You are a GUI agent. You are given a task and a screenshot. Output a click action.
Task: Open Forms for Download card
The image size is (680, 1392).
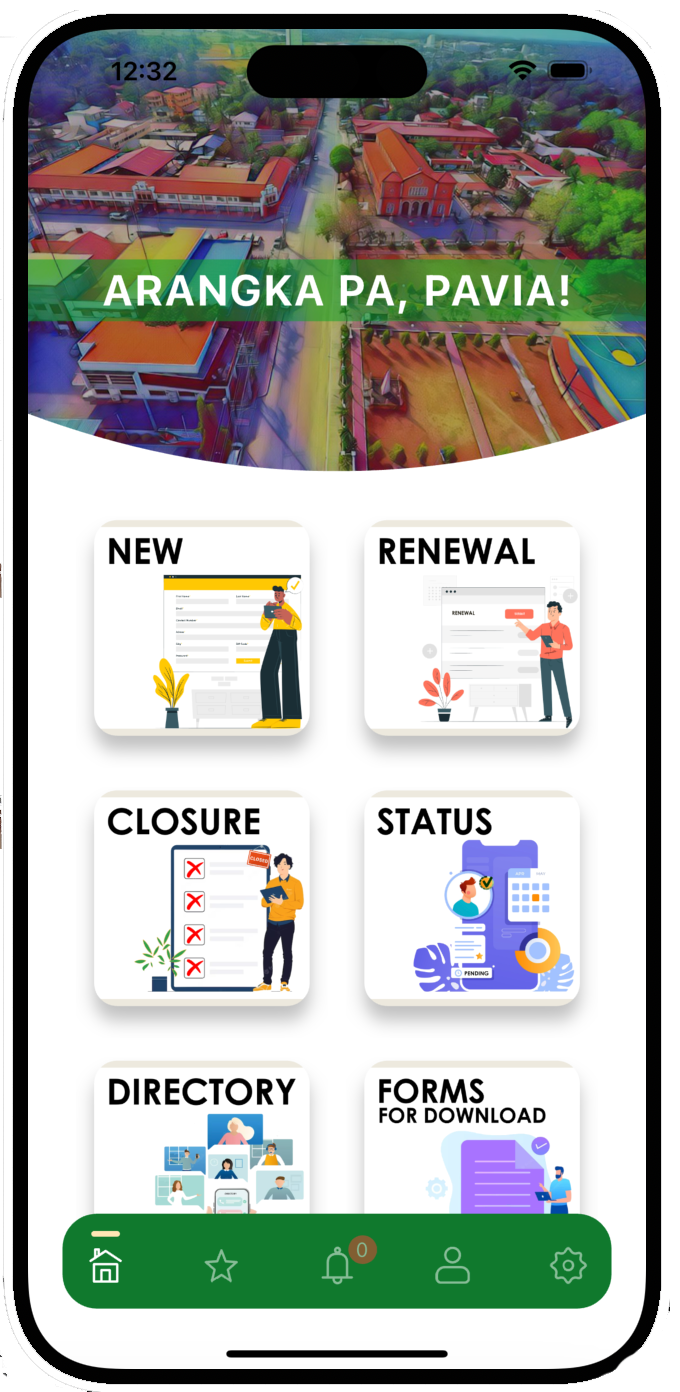[471, 1140]
